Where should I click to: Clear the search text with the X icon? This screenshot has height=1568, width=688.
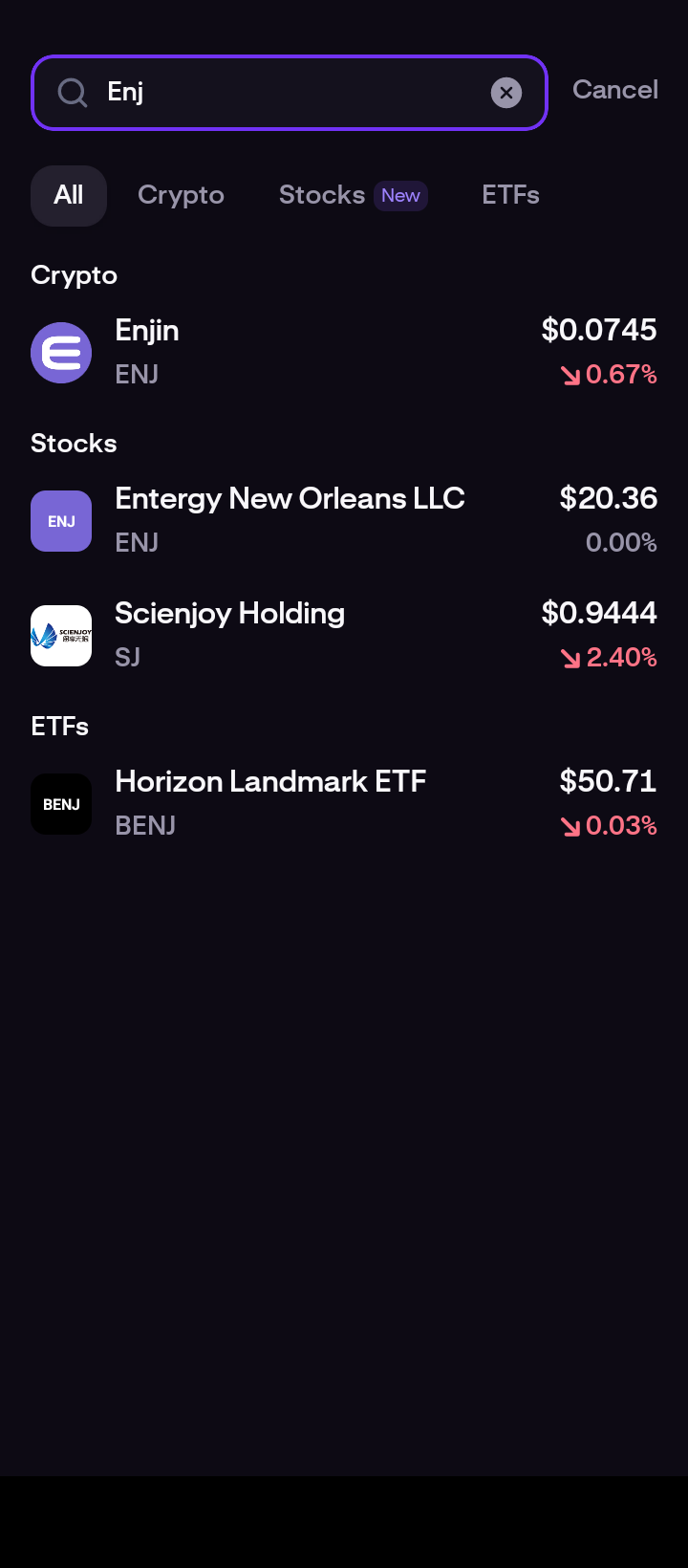[506, 93]
